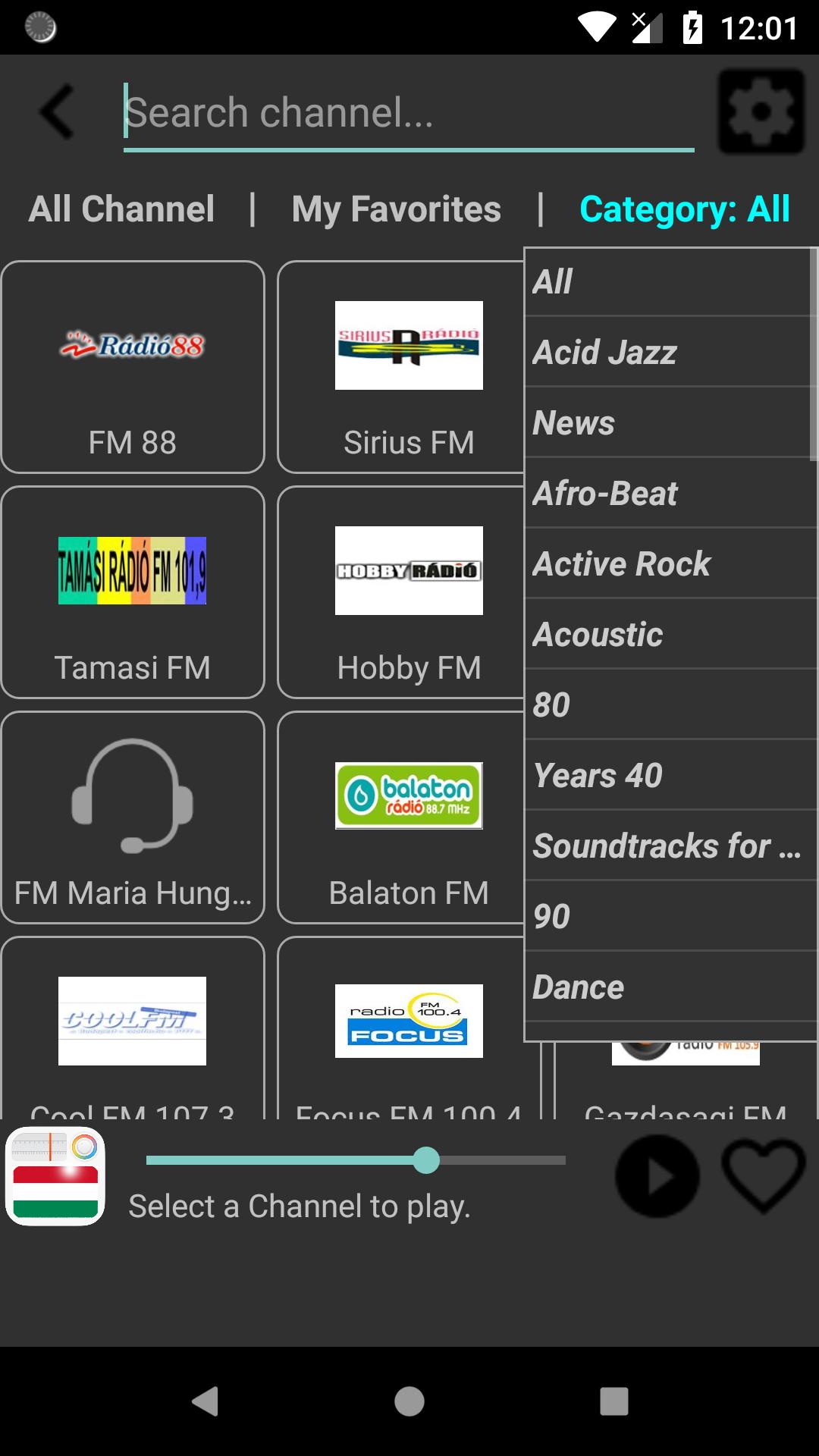Switch to All Channel tab

coord(121,209)
